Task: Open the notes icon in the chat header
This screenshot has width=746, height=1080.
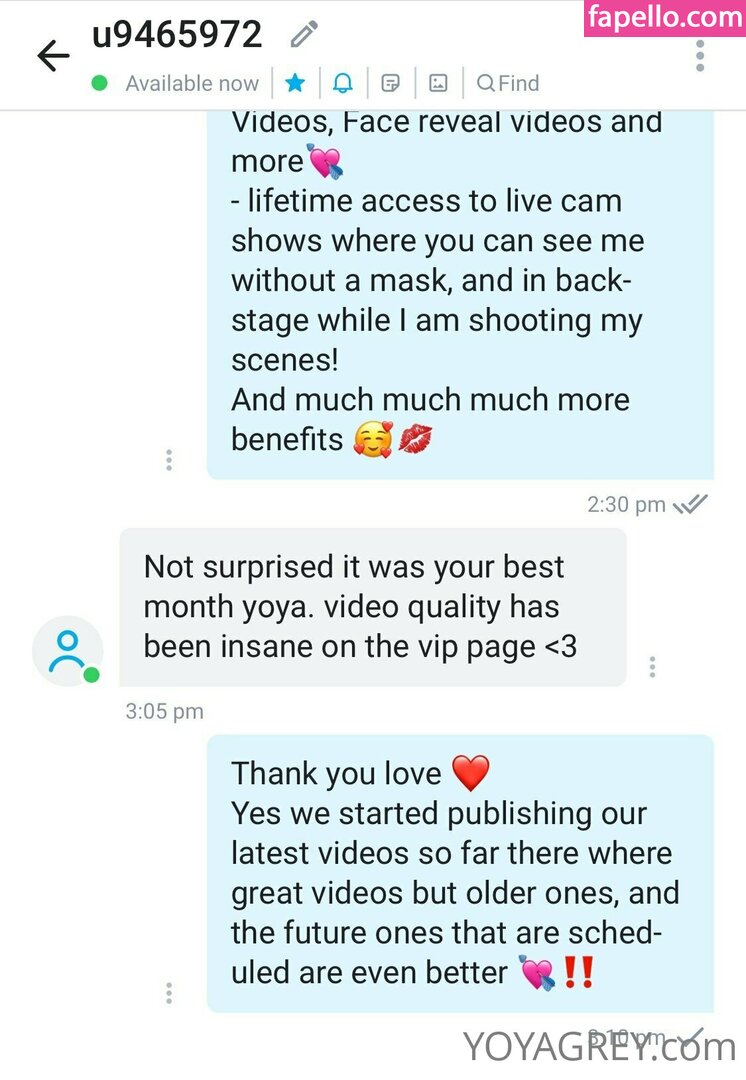Action: click(x=391, y=83)
